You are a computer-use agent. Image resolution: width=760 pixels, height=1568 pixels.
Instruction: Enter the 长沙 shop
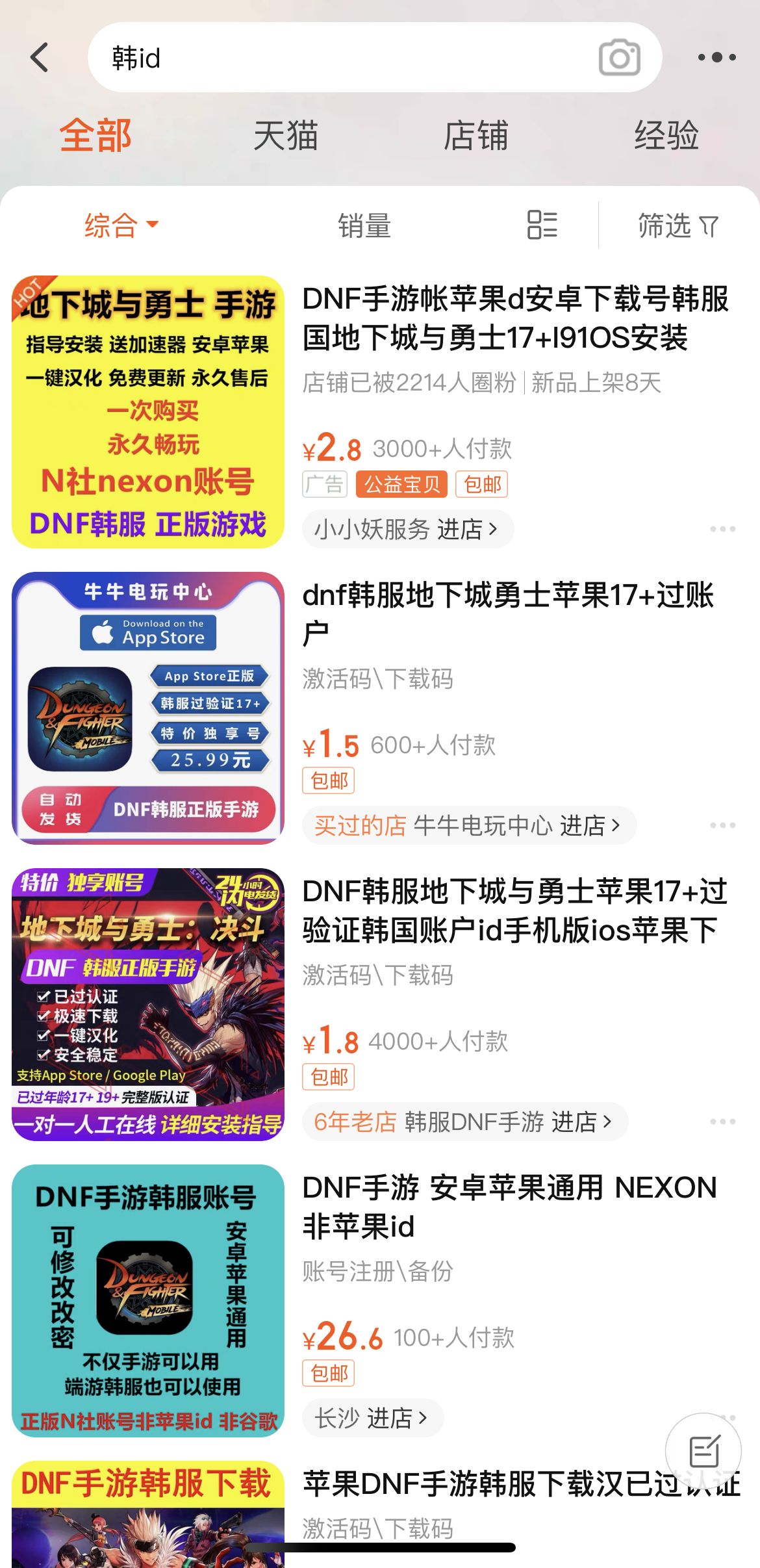372,1418
